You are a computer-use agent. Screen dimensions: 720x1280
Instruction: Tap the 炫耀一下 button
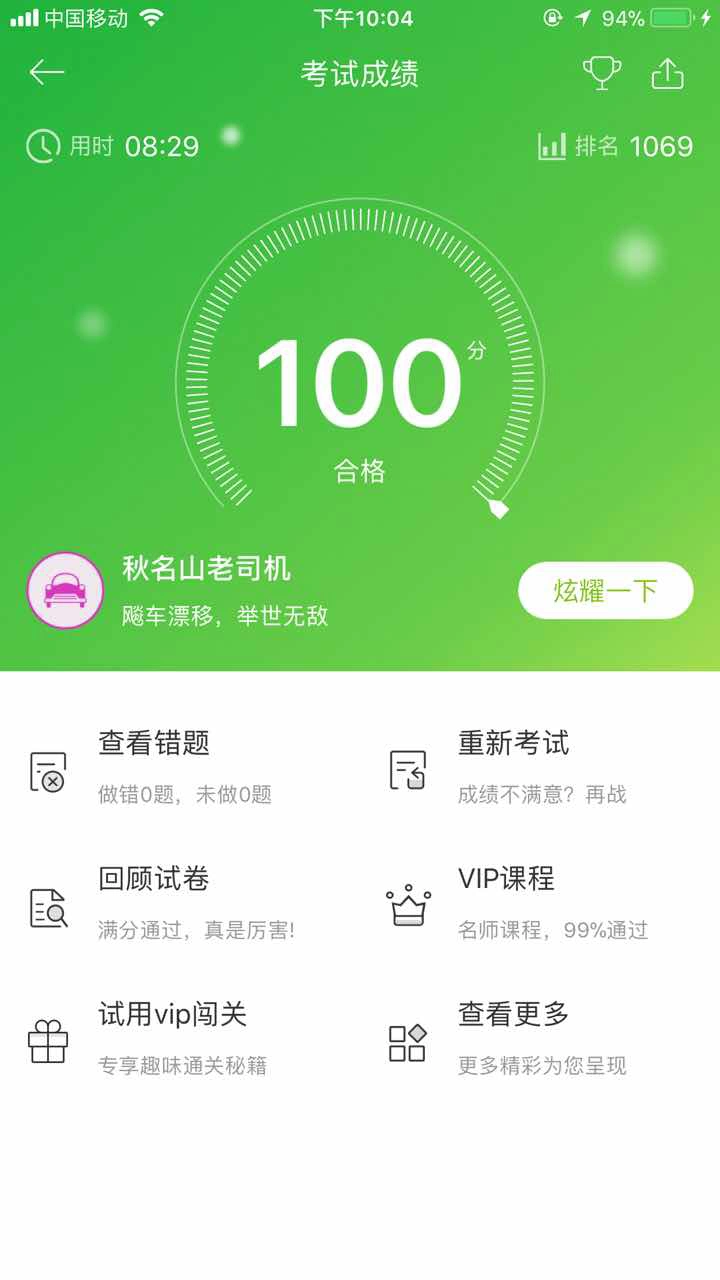pyautogui.click(x=605, y=590)
